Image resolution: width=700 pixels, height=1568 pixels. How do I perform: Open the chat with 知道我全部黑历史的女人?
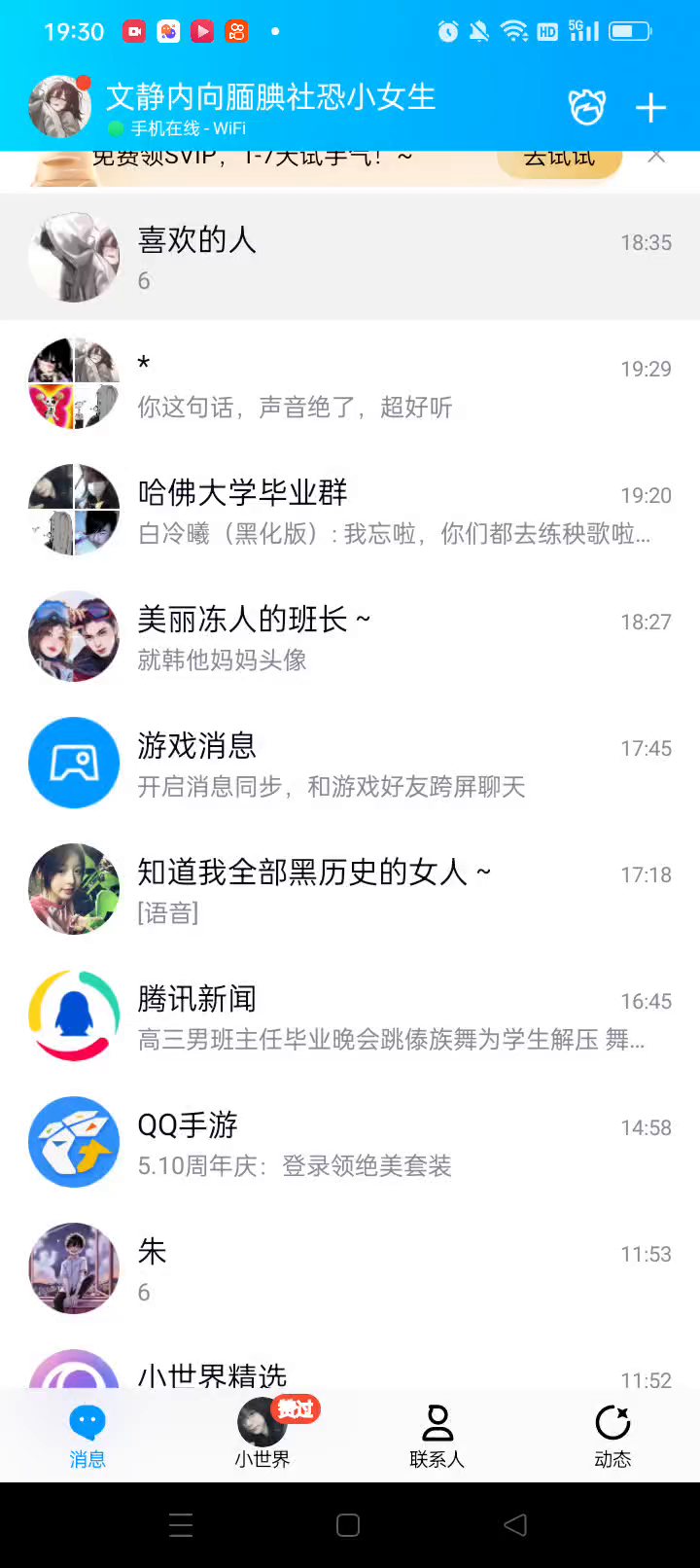[x=350, y=889]
